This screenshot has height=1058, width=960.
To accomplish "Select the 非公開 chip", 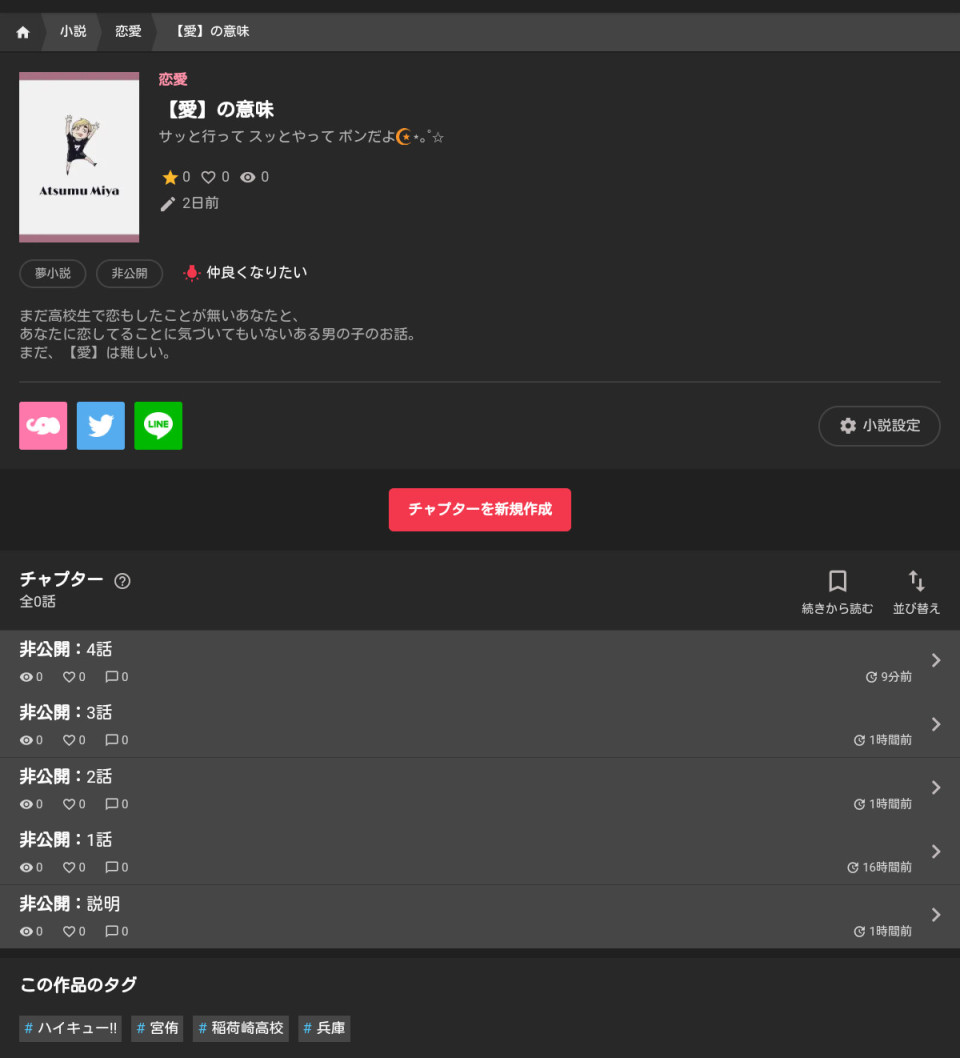I will [x=129, y=273].
